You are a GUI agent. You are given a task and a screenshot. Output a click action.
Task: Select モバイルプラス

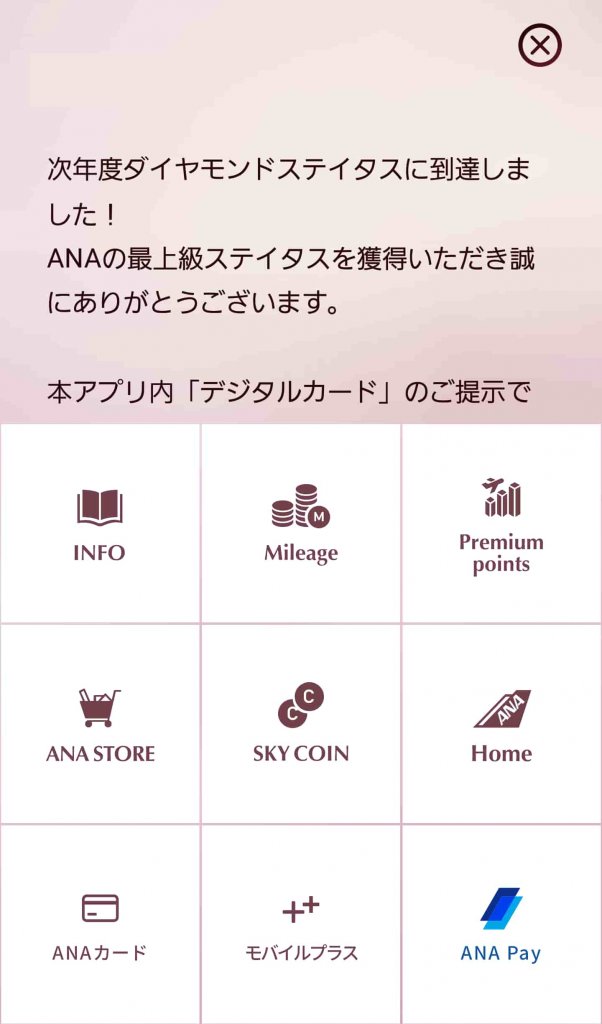pyautogui.click(x=301, y=924)
